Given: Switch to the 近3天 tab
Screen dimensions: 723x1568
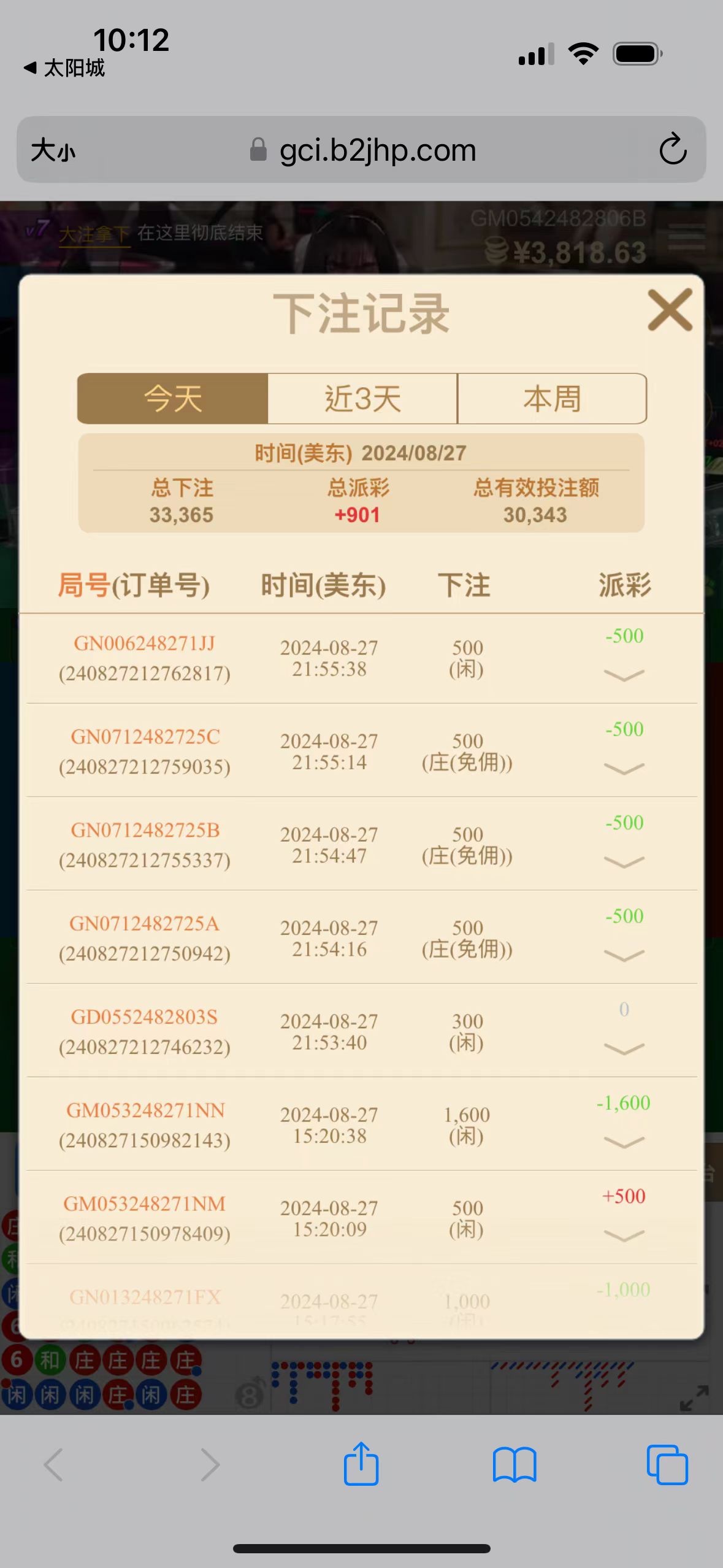Looking at the screenshot, I should point(362,399).
